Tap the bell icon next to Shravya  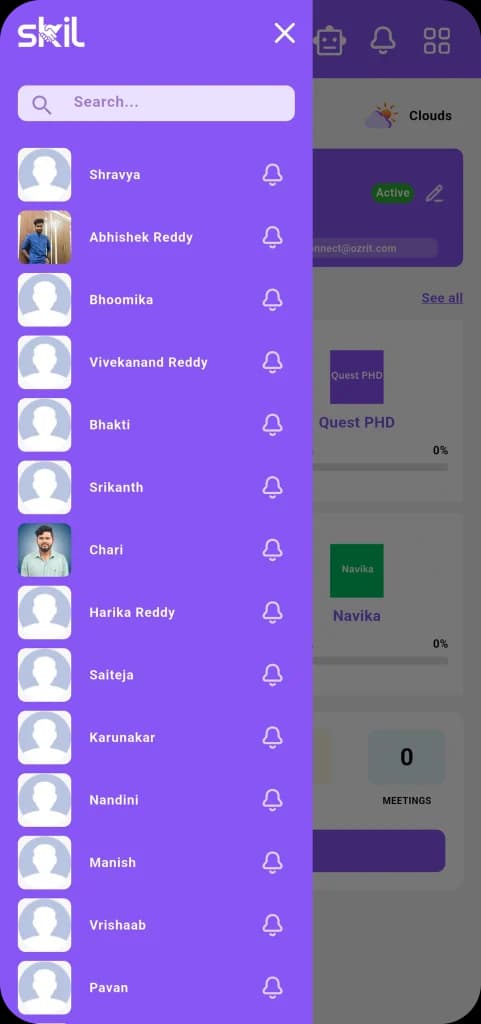click(x=272, y=174)
